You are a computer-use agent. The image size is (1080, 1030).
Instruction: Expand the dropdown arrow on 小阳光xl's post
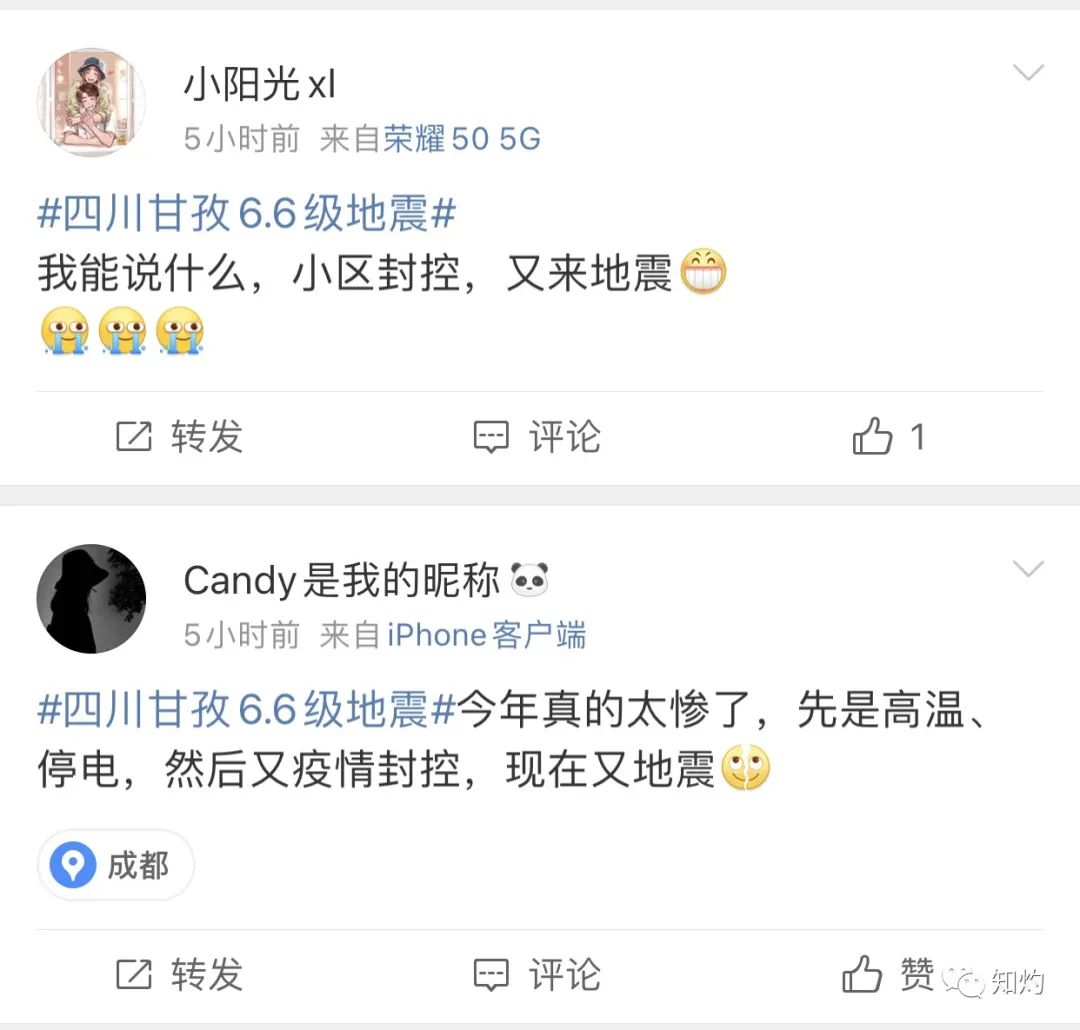(1028, 73)
